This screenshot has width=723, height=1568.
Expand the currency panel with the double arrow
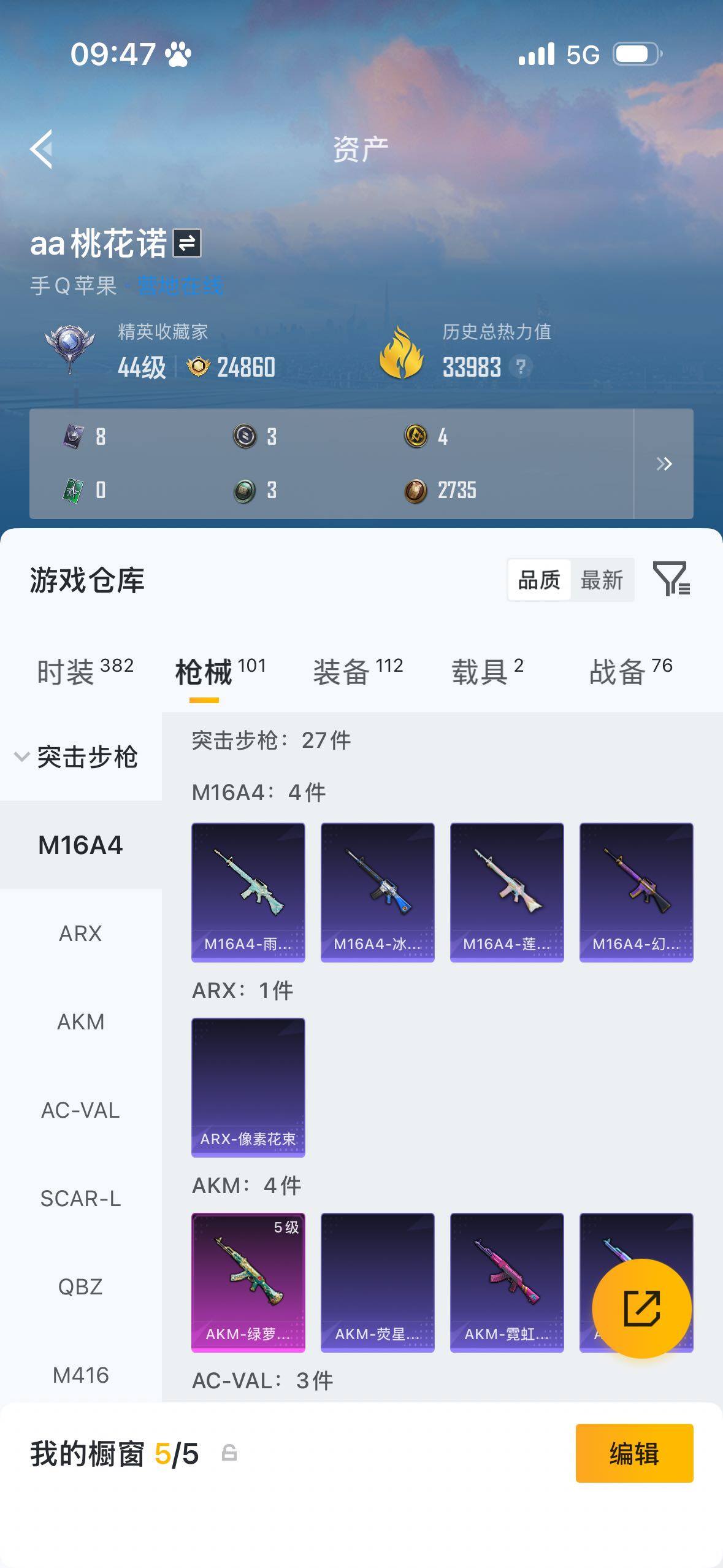[x=665, y=464]
